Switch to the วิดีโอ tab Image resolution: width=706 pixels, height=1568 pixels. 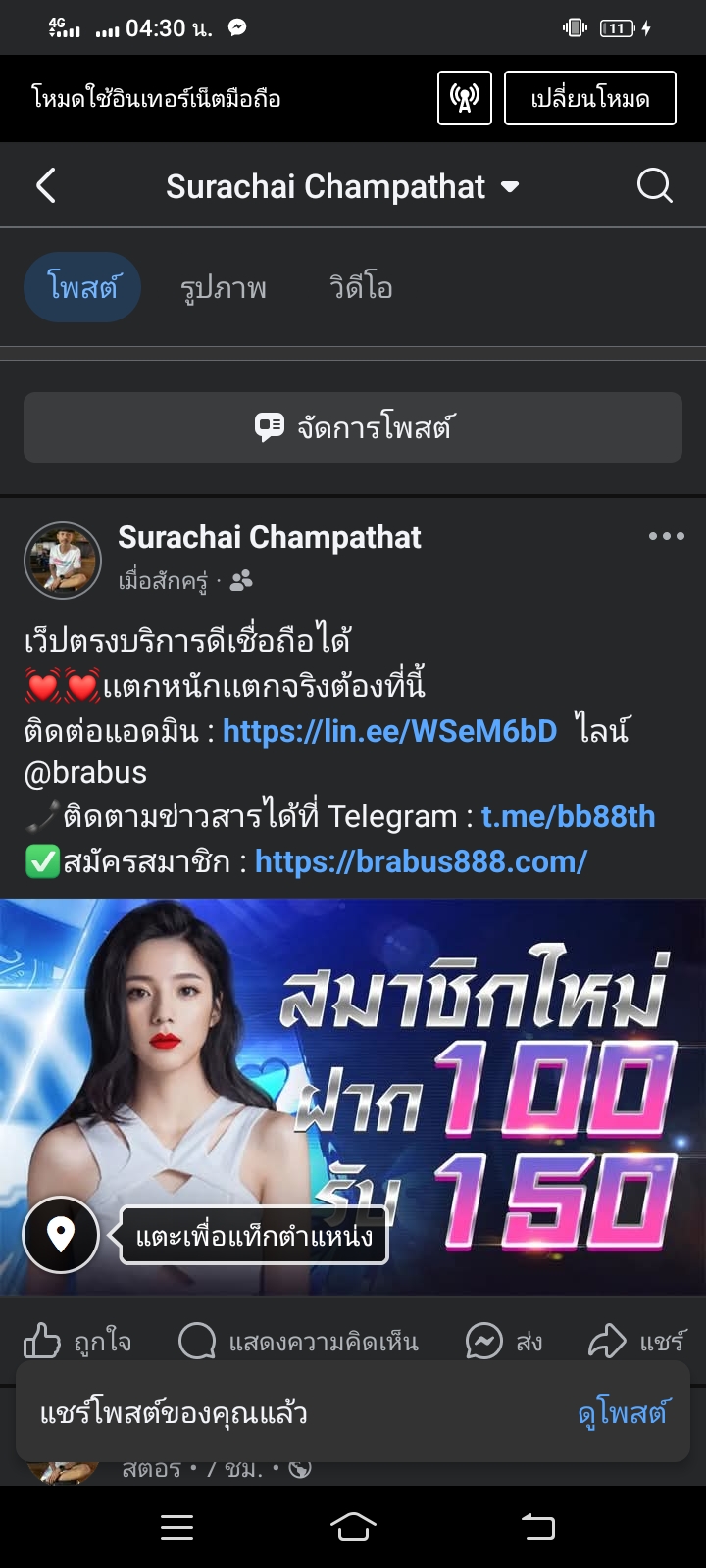click(361, 288)
